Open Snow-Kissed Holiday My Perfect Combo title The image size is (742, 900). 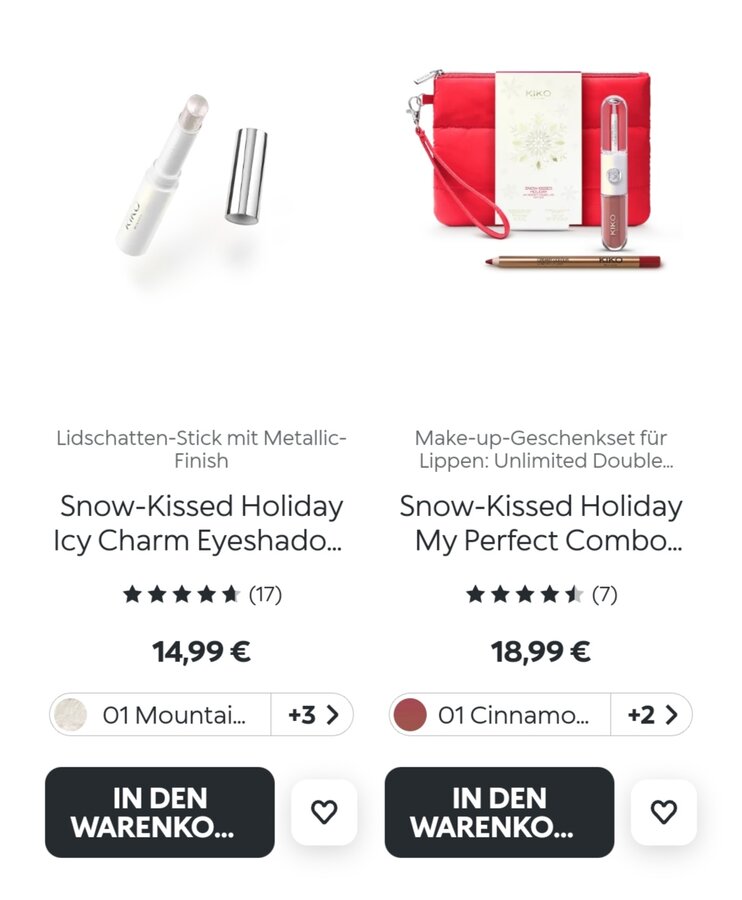(540, 523)
